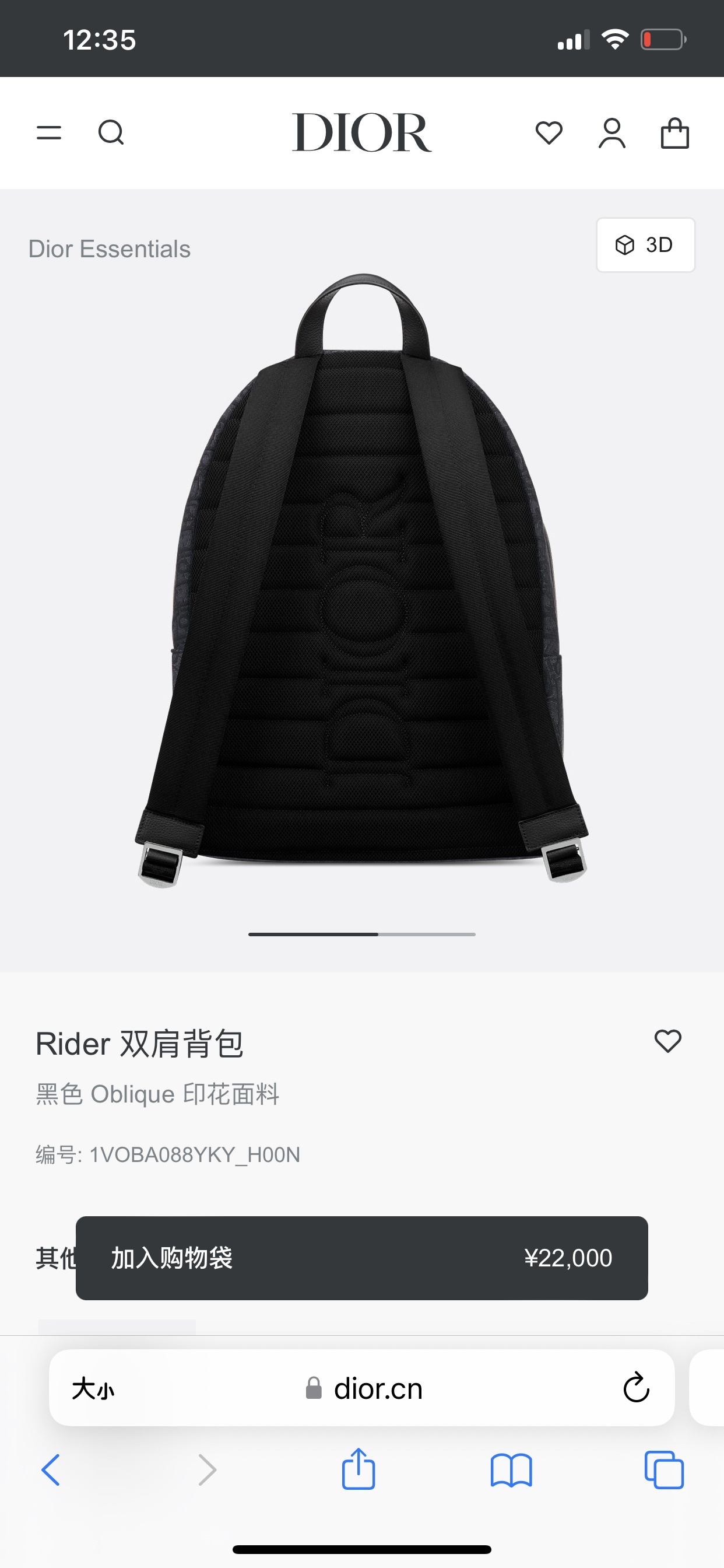The height and width of the screenshot is (1568, 724).
Task: Share this page from Safari toolbar
Action: click(359, 1470)
